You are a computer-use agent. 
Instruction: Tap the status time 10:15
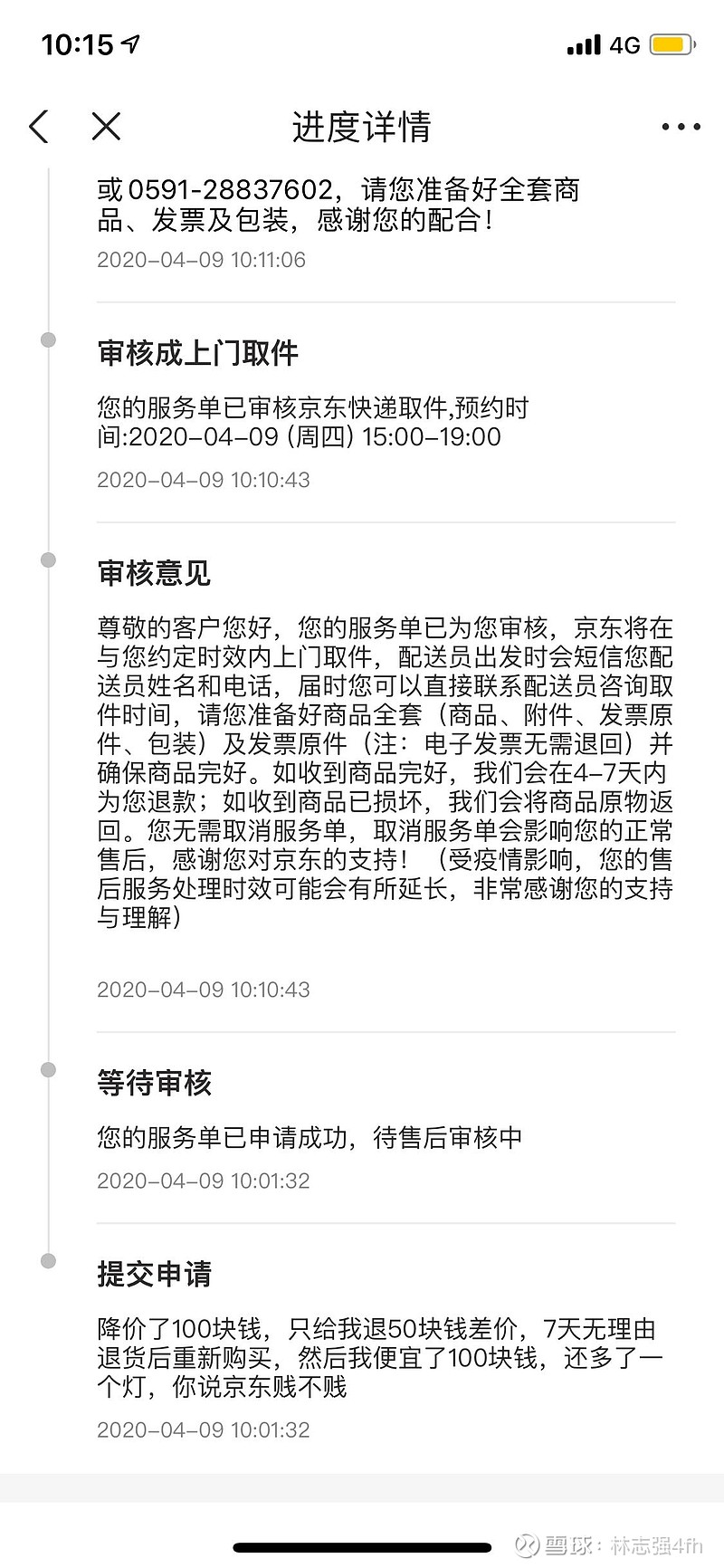click(x=78, y=43)
